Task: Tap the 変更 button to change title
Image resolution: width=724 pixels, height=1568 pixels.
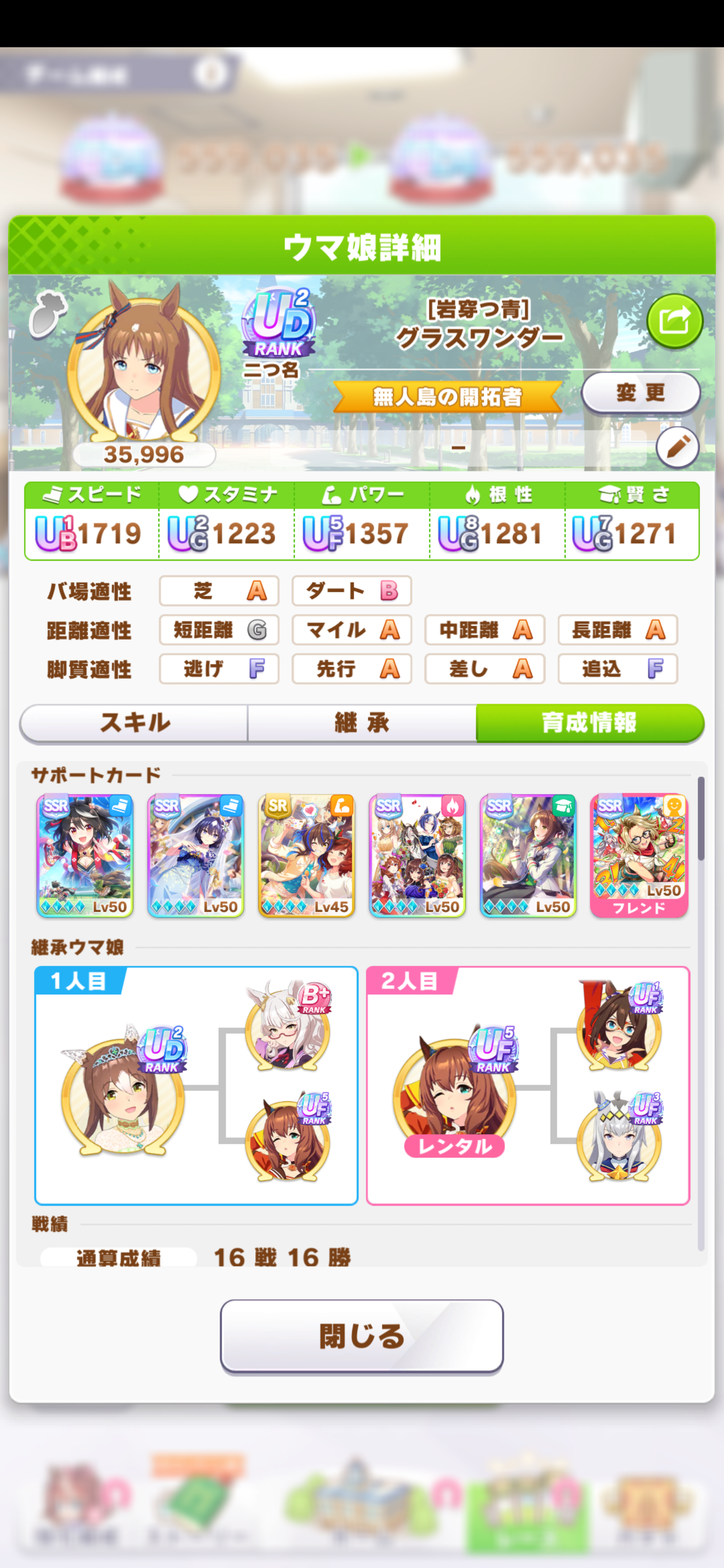Action: (x=641, y=393)
